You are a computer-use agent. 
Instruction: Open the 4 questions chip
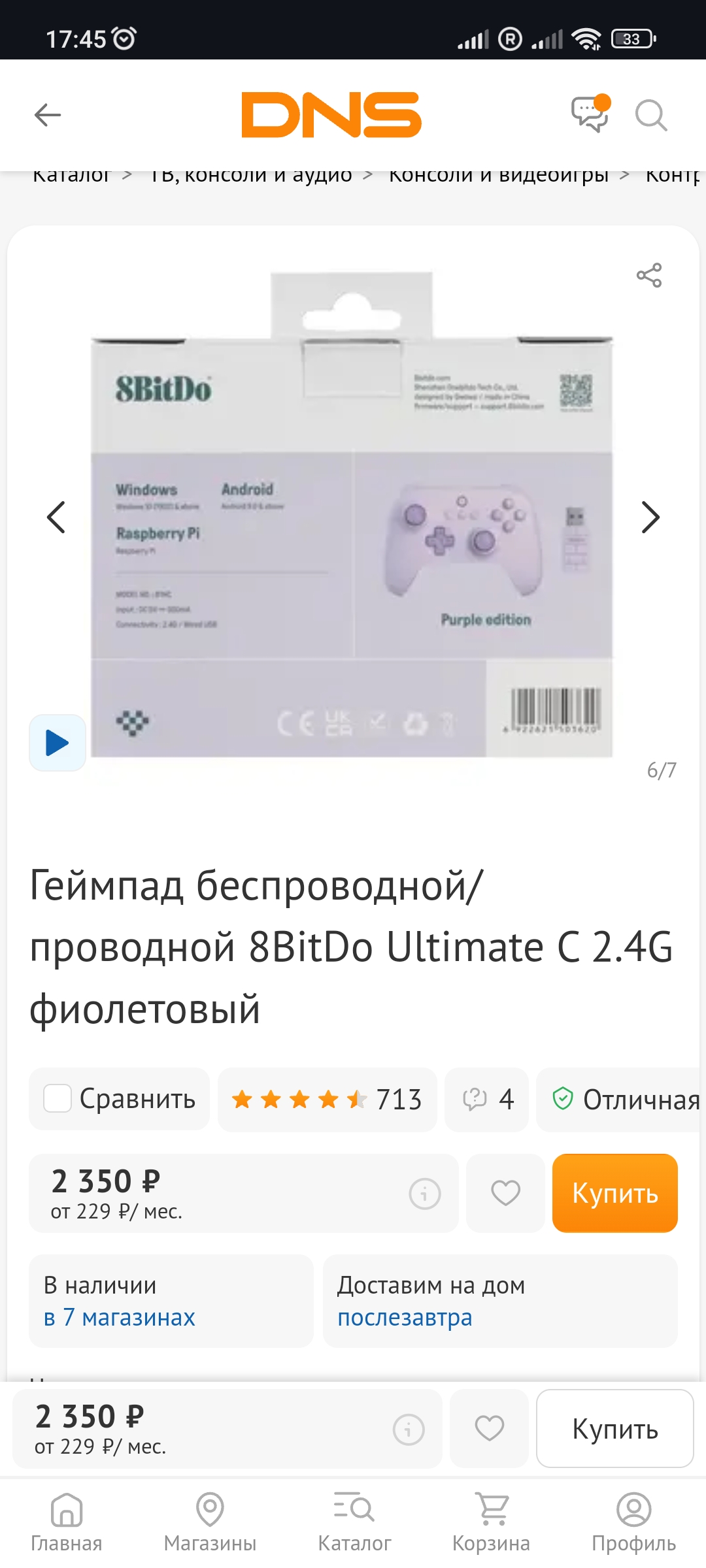[x=486, y=1100]
